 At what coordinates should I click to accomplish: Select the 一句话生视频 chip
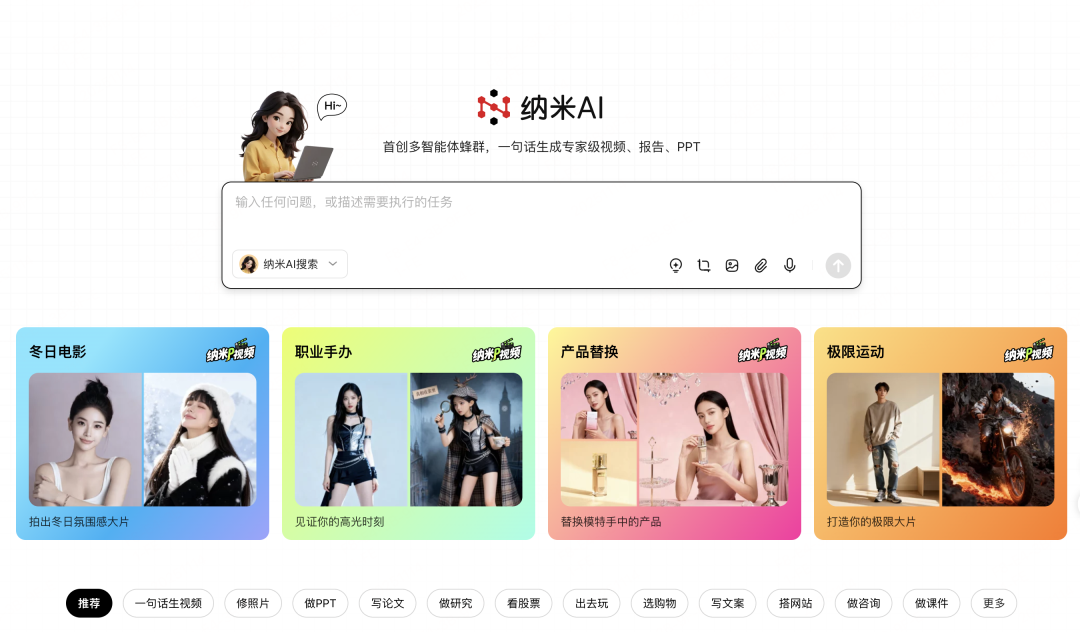(x=168, y=603)
